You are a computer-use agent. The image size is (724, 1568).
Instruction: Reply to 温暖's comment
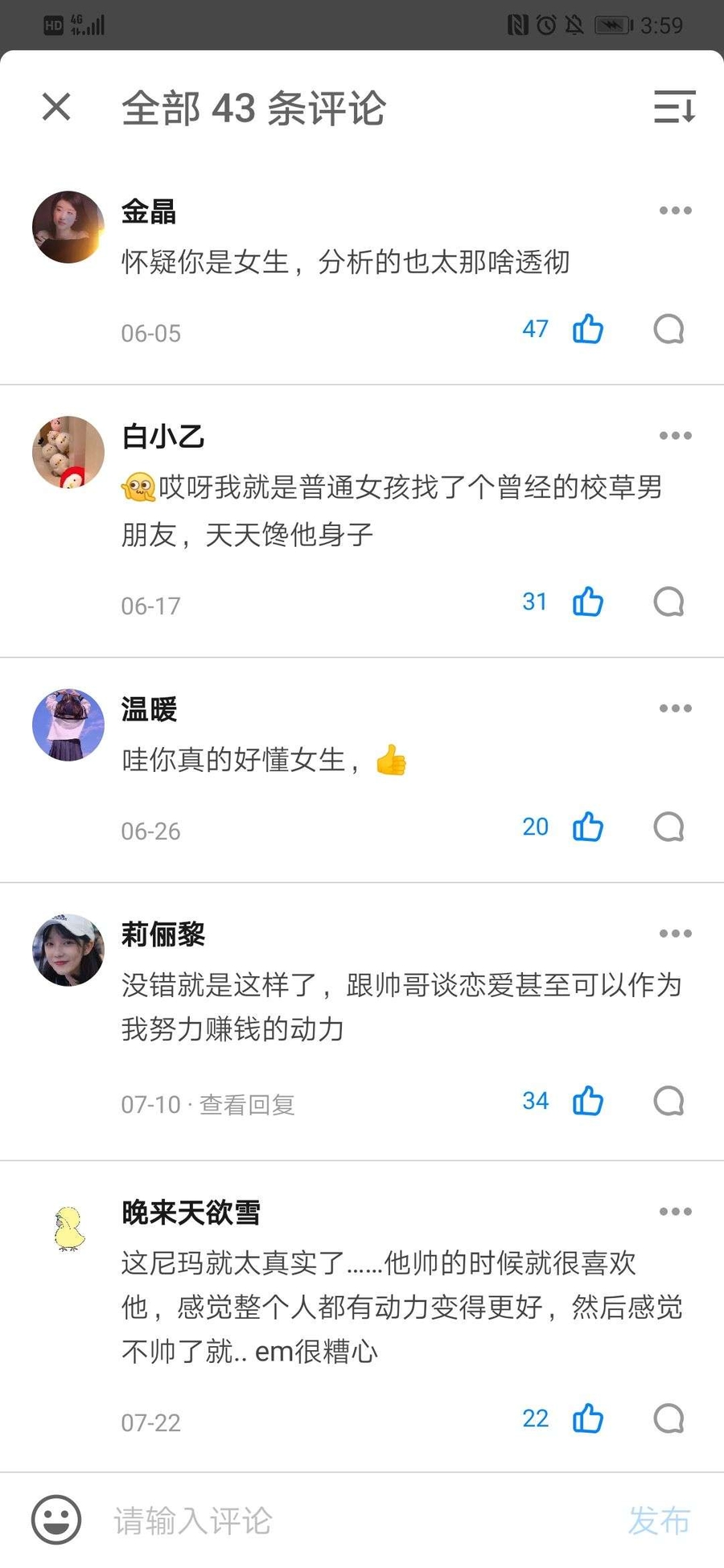click(x=668, y=827)
